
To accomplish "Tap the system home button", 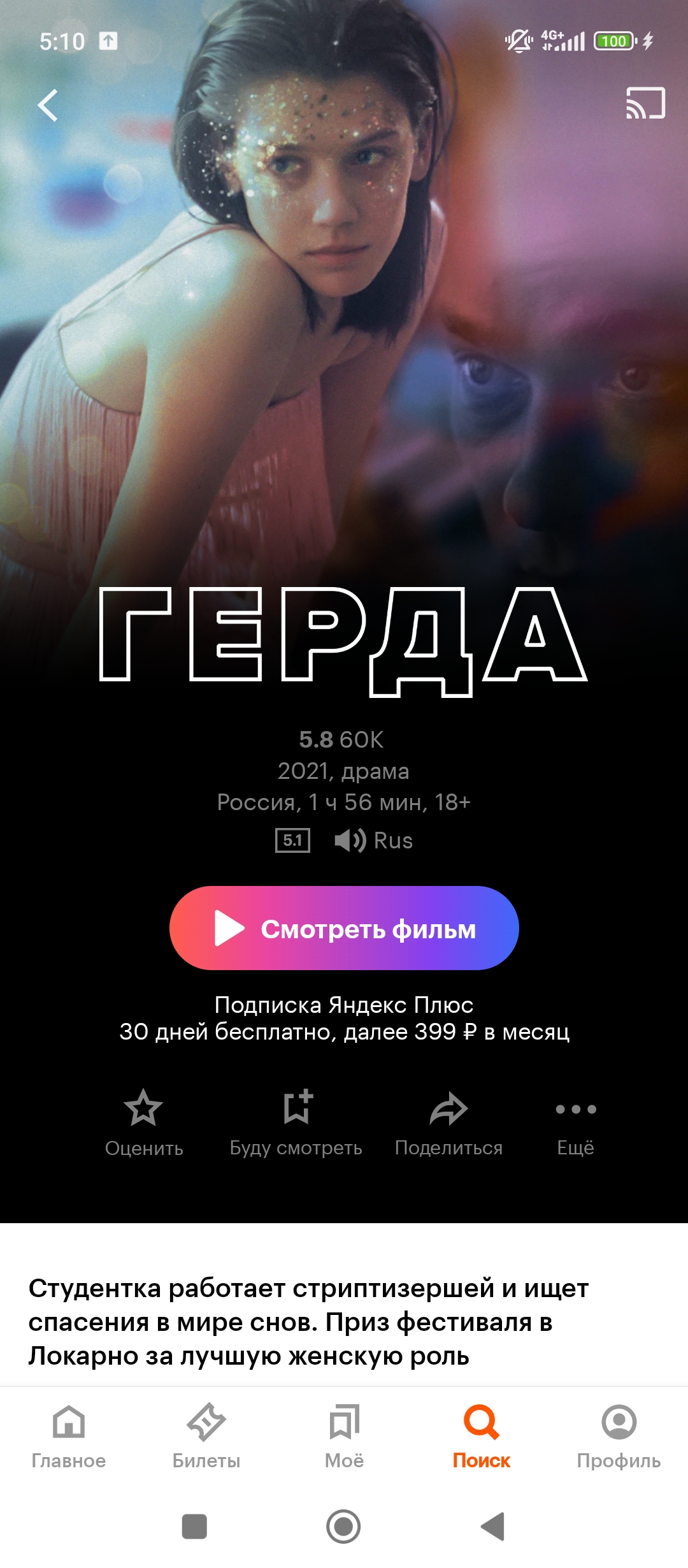I will pyautogui.click(x=343, y=1527).
